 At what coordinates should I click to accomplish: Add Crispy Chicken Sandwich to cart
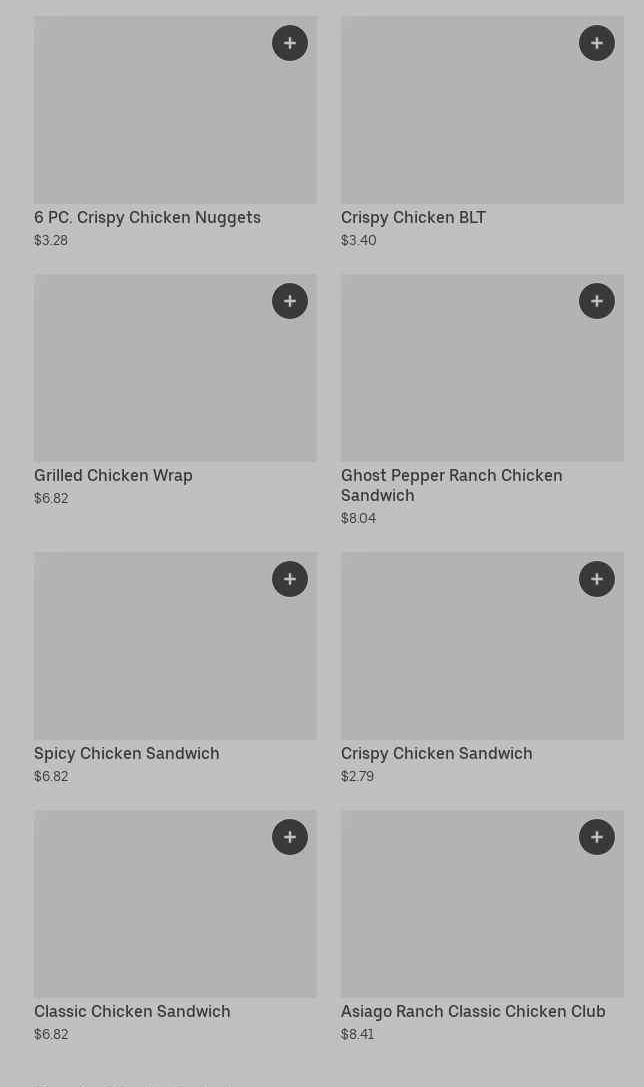(x=597, y=579)
